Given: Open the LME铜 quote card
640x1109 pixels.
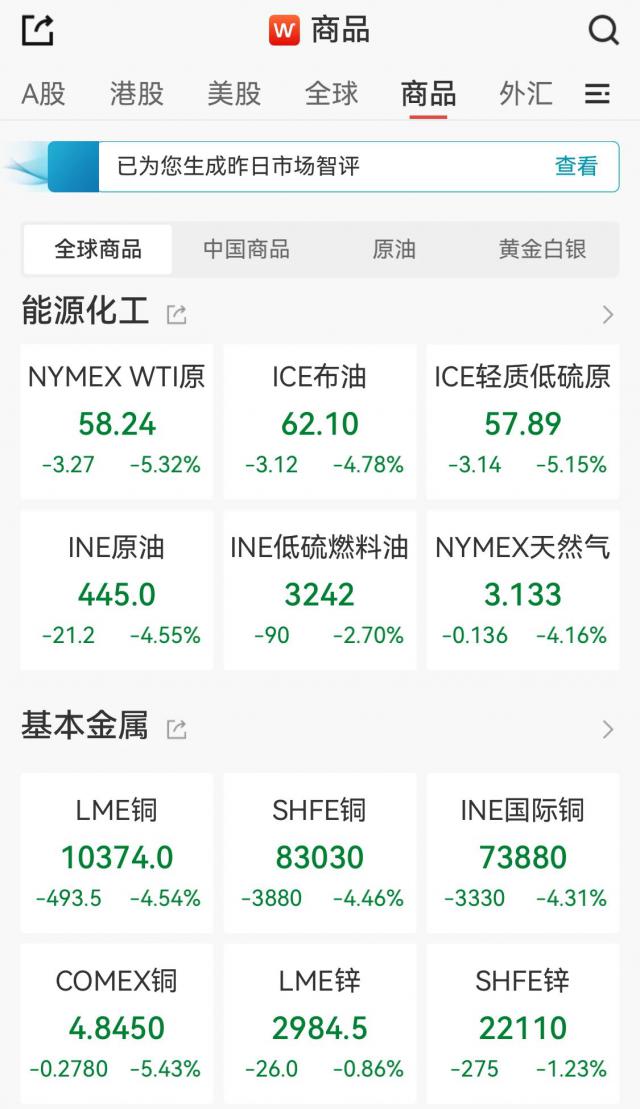Looking at the screenshot, I should pos(117,855).
